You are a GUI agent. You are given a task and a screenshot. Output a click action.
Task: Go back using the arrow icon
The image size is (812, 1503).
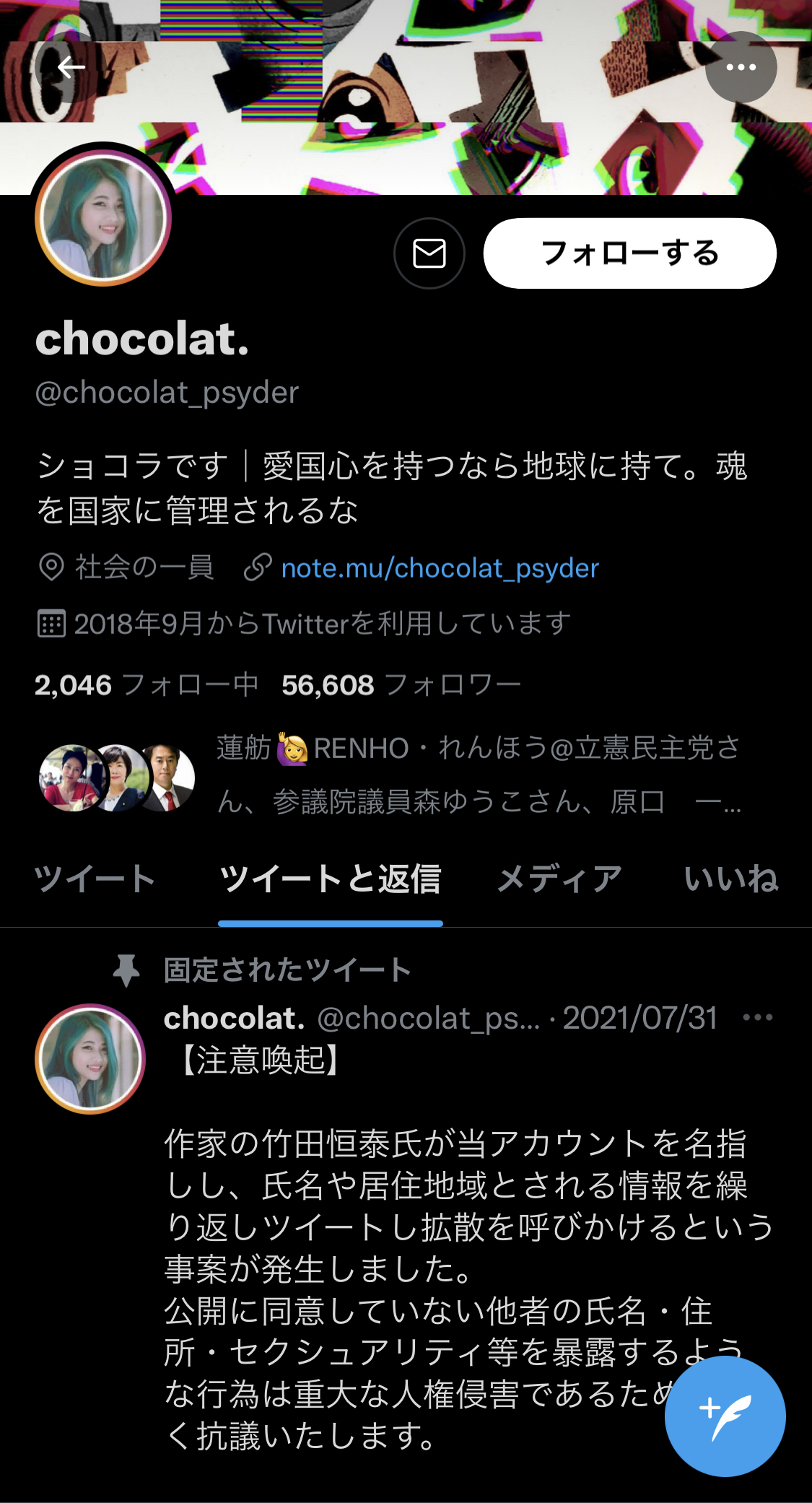click(x=71, y=68)
